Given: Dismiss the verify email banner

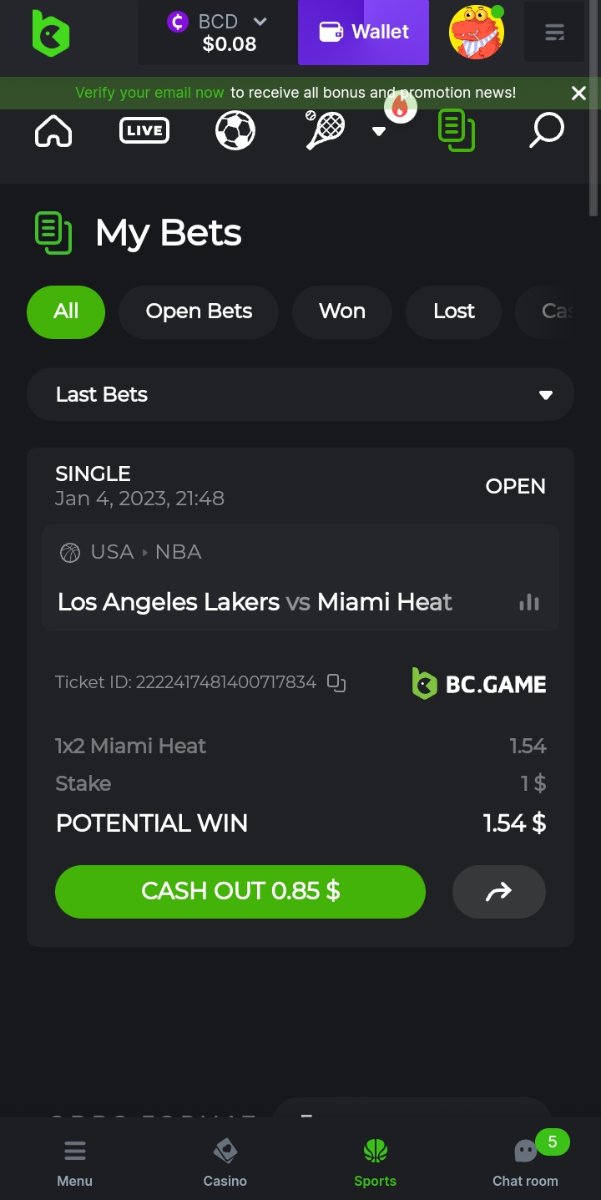Looking at the screenshot, I should click(578, 93).
